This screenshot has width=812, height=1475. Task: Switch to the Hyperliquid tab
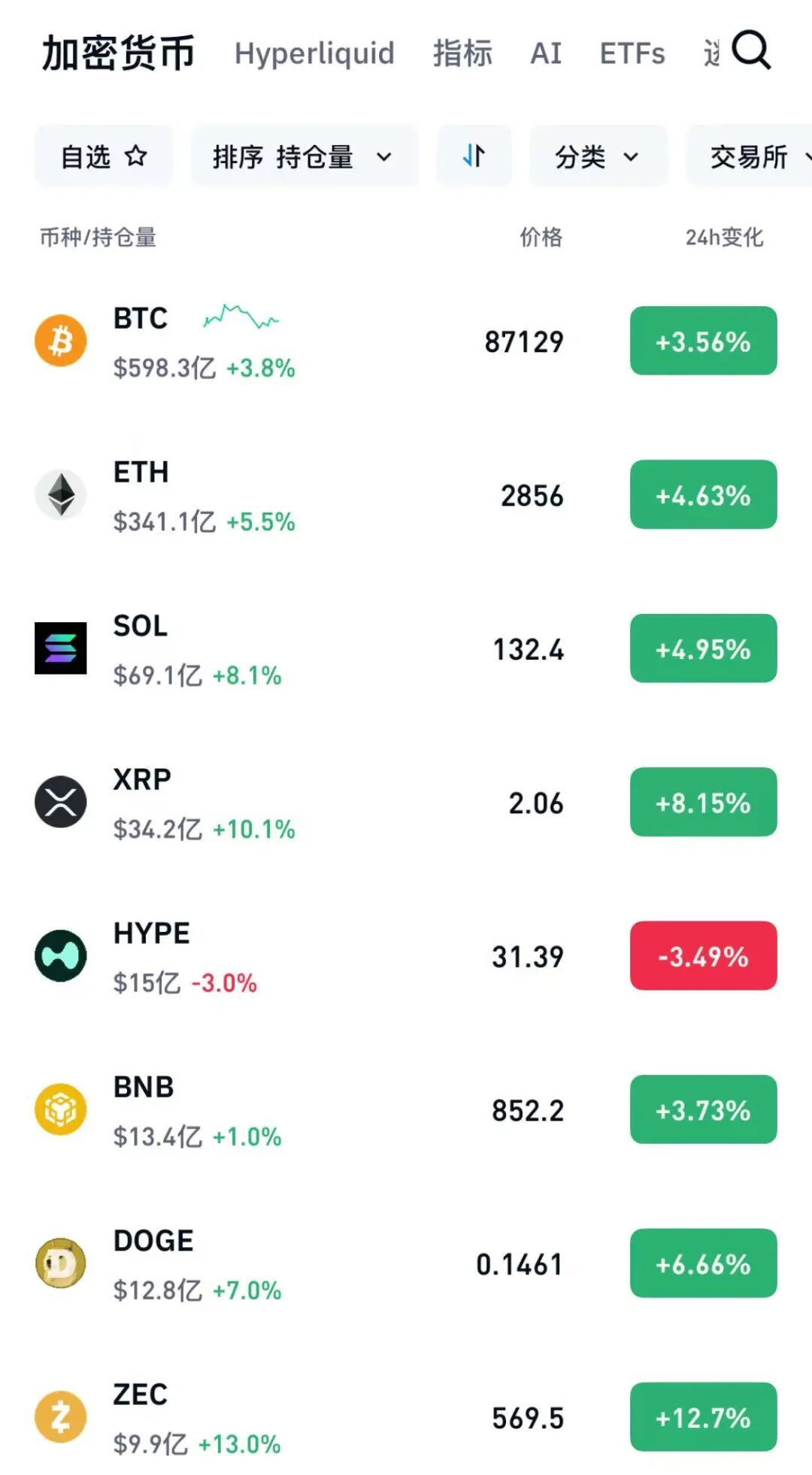pyautogui.click(x=314, y=53)
